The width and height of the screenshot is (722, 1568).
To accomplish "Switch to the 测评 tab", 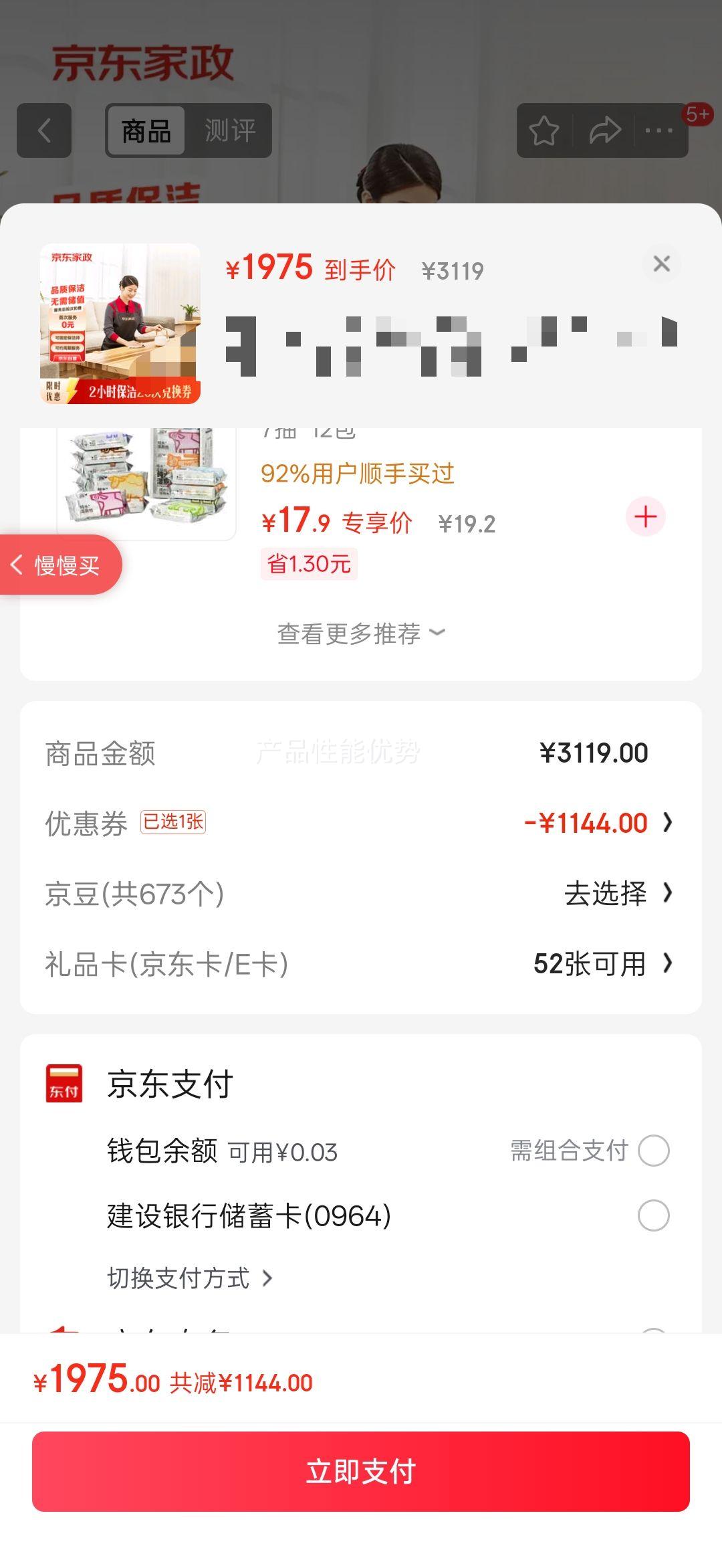I will (230, 130).
